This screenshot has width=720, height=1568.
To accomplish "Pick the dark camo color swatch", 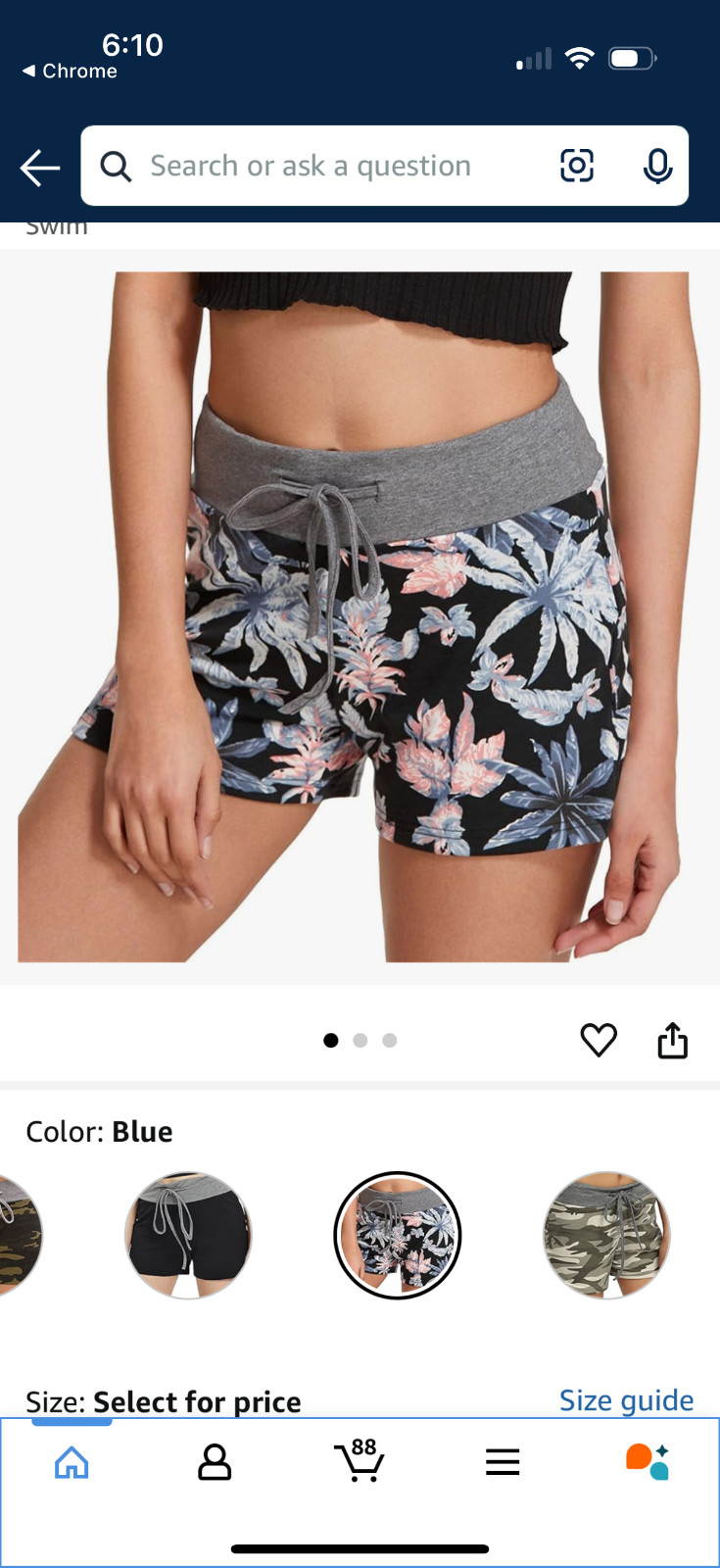I will pos(20,1235).
